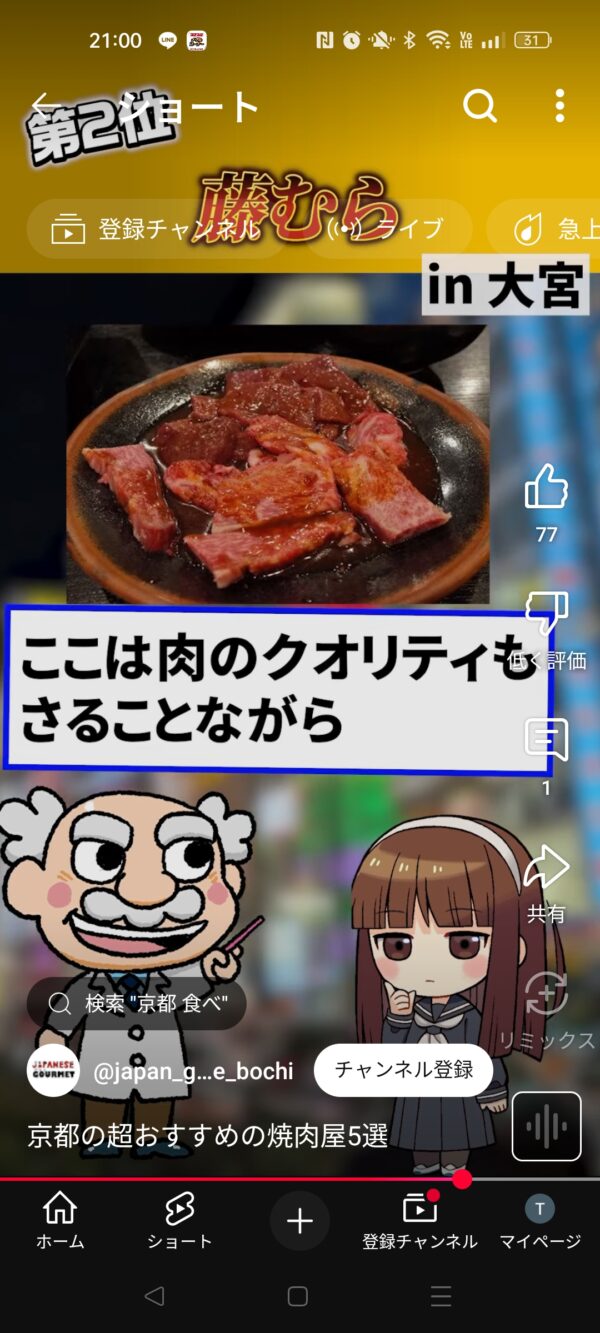Open the search icon in the top bar
600x1333 pixels.
pyautogui.click(x=480, y=105)
